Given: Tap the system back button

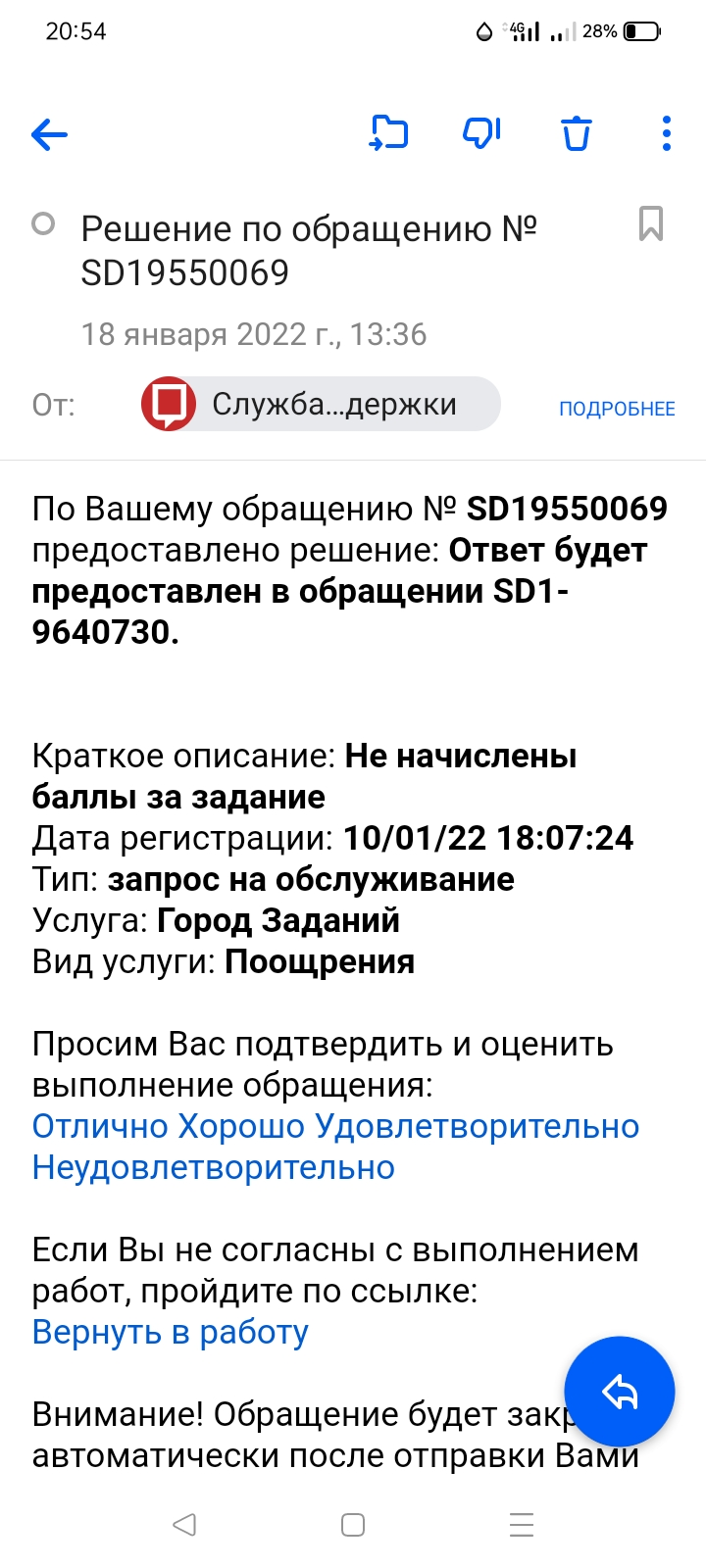Looking at the screenshot, I should click(183, 1524).
